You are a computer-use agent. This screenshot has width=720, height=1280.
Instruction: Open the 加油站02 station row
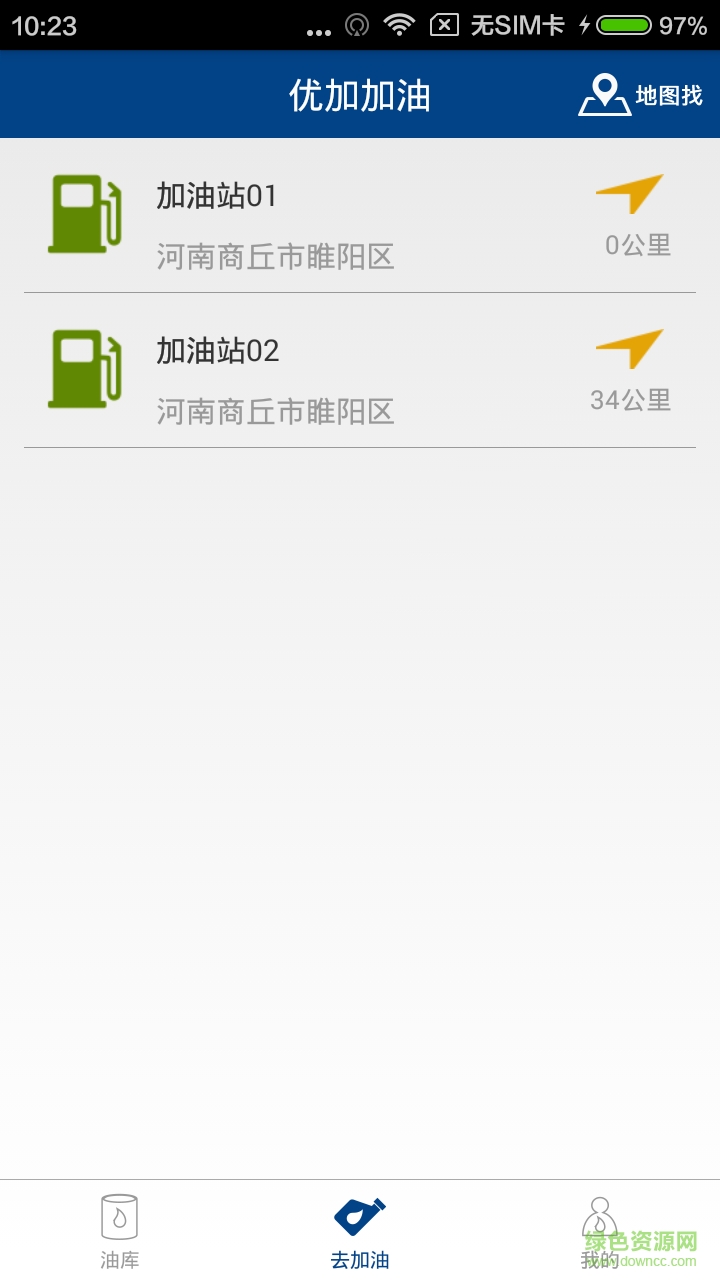click(300, 371)
